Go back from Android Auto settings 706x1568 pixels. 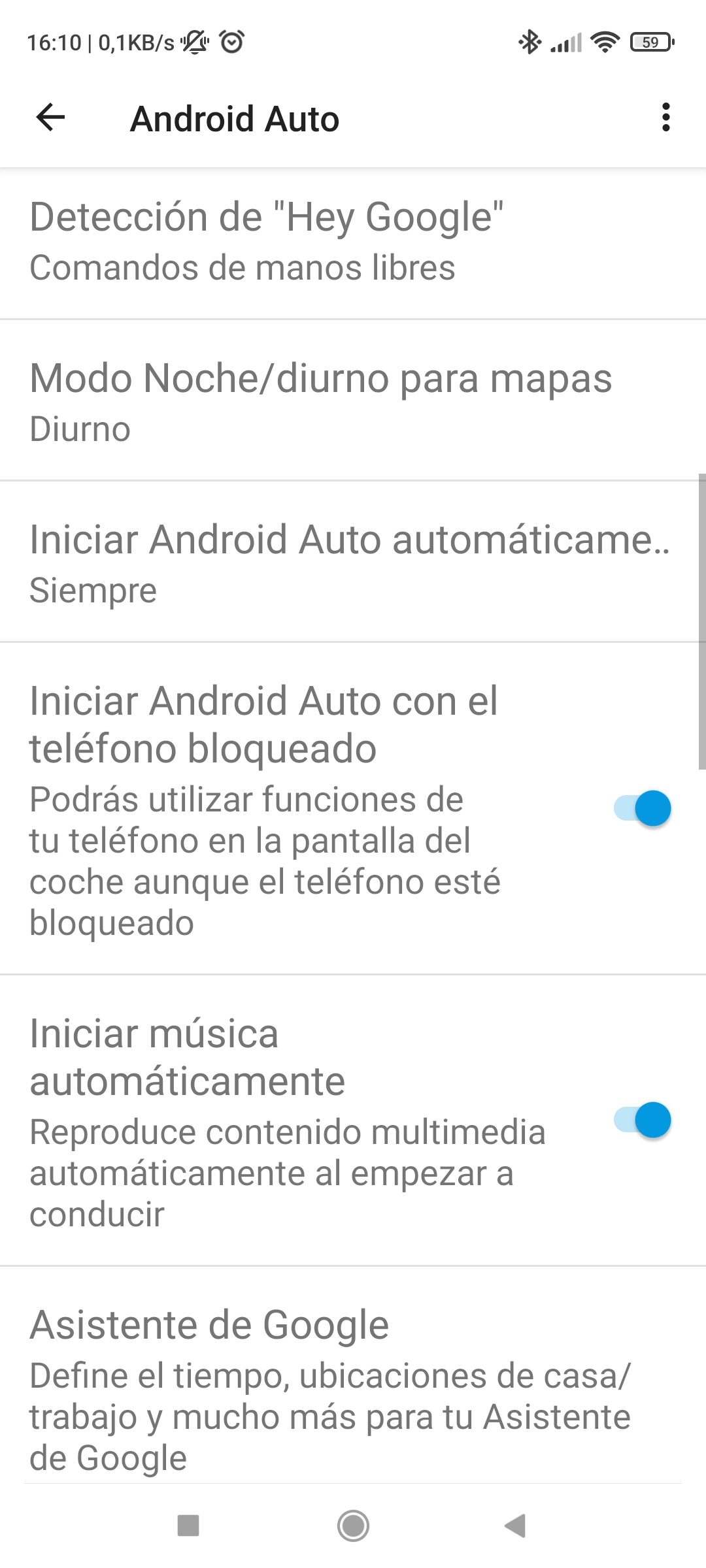[x=50, y=118]
